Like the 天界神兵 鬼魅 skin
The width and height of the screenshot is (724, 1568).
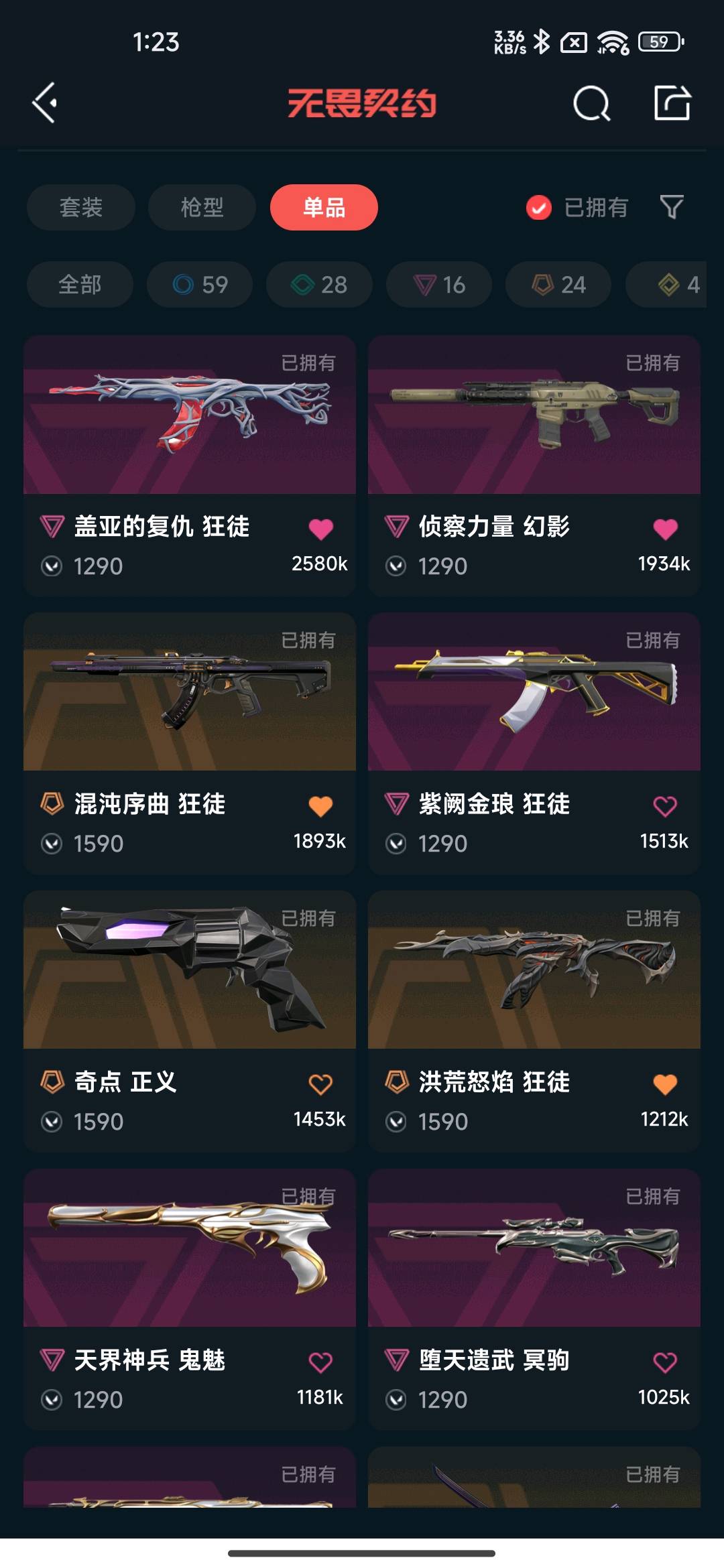pos(320,1362)
